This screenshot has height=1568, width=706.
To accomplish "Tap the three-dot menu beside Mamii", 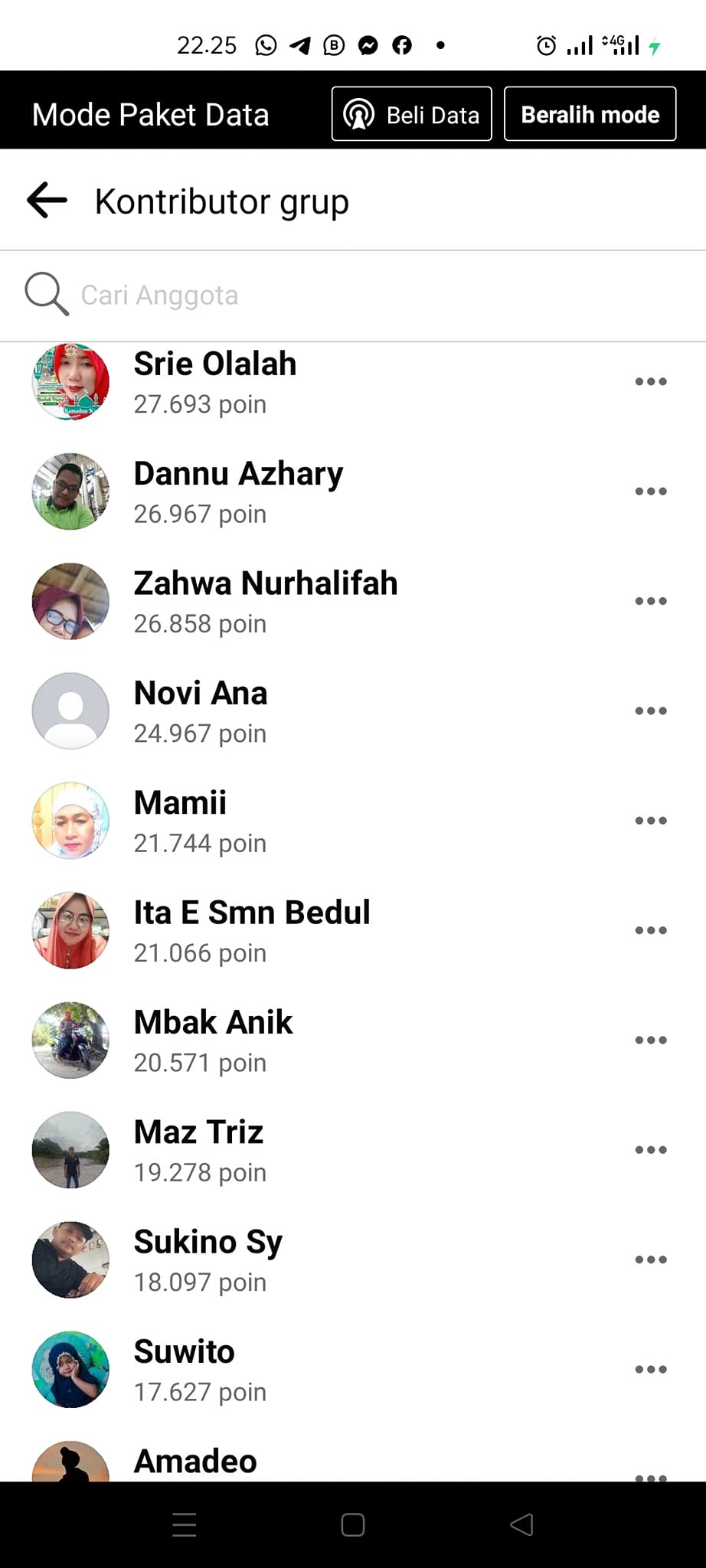I will [x=650, y=821].
